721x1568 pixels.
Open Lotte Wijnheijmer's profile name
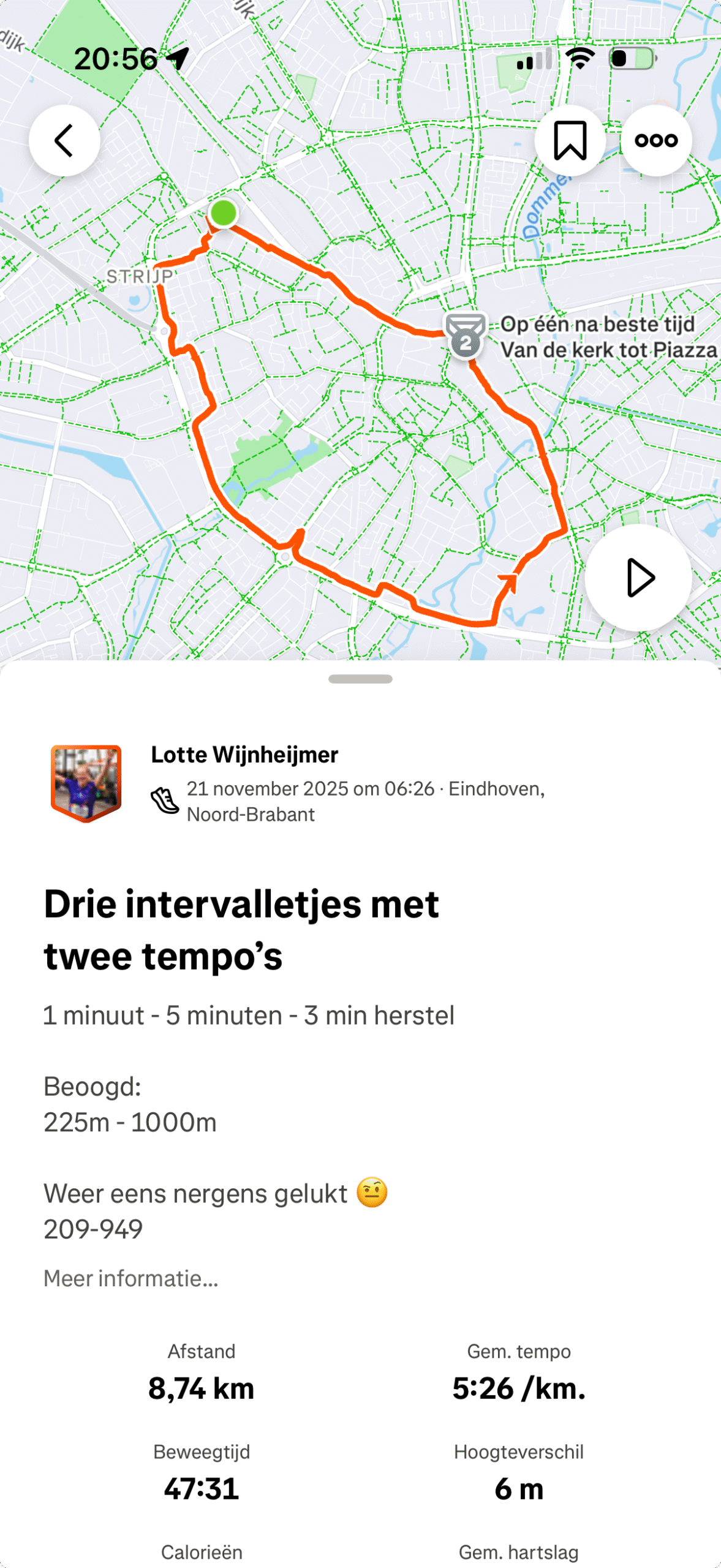click(x=244, y=755)
